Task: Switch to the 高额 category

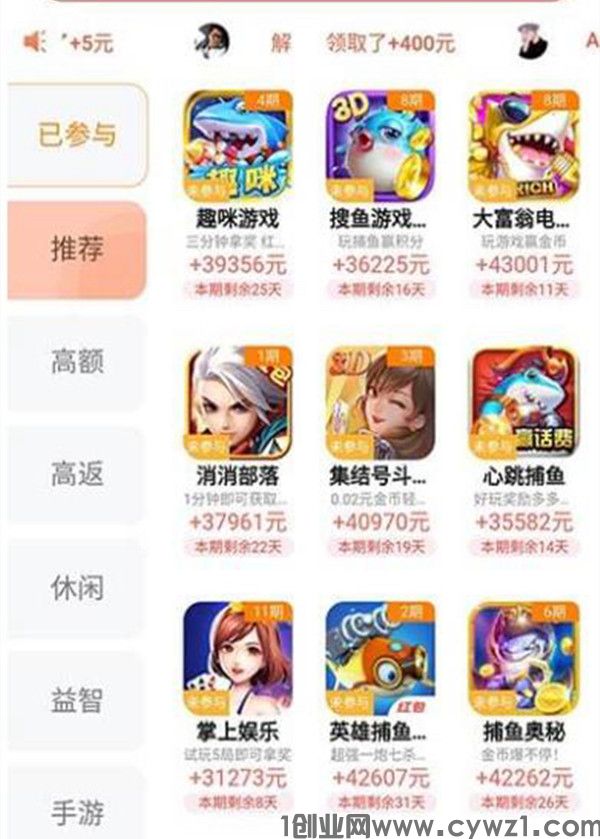Action: point(77,362)
